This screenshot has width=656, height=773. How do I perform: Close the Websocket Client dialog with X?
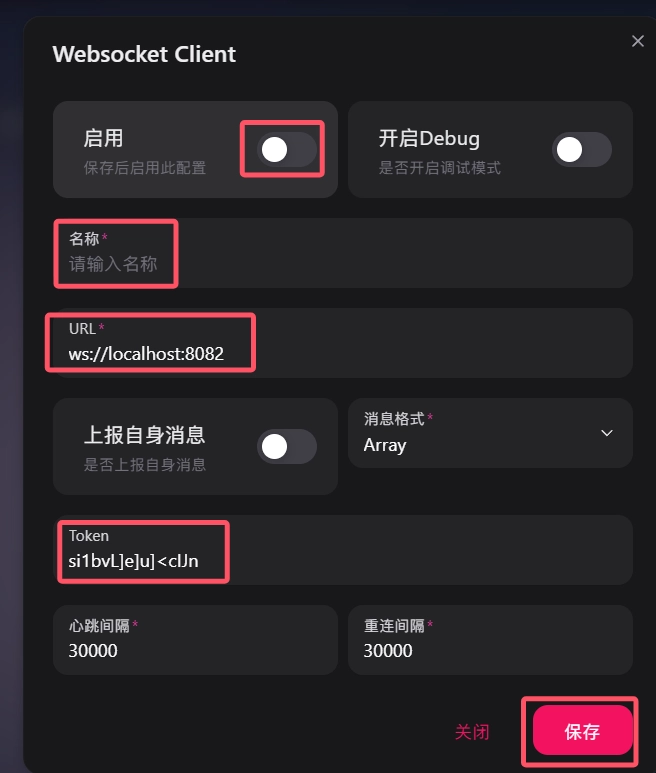638,41
